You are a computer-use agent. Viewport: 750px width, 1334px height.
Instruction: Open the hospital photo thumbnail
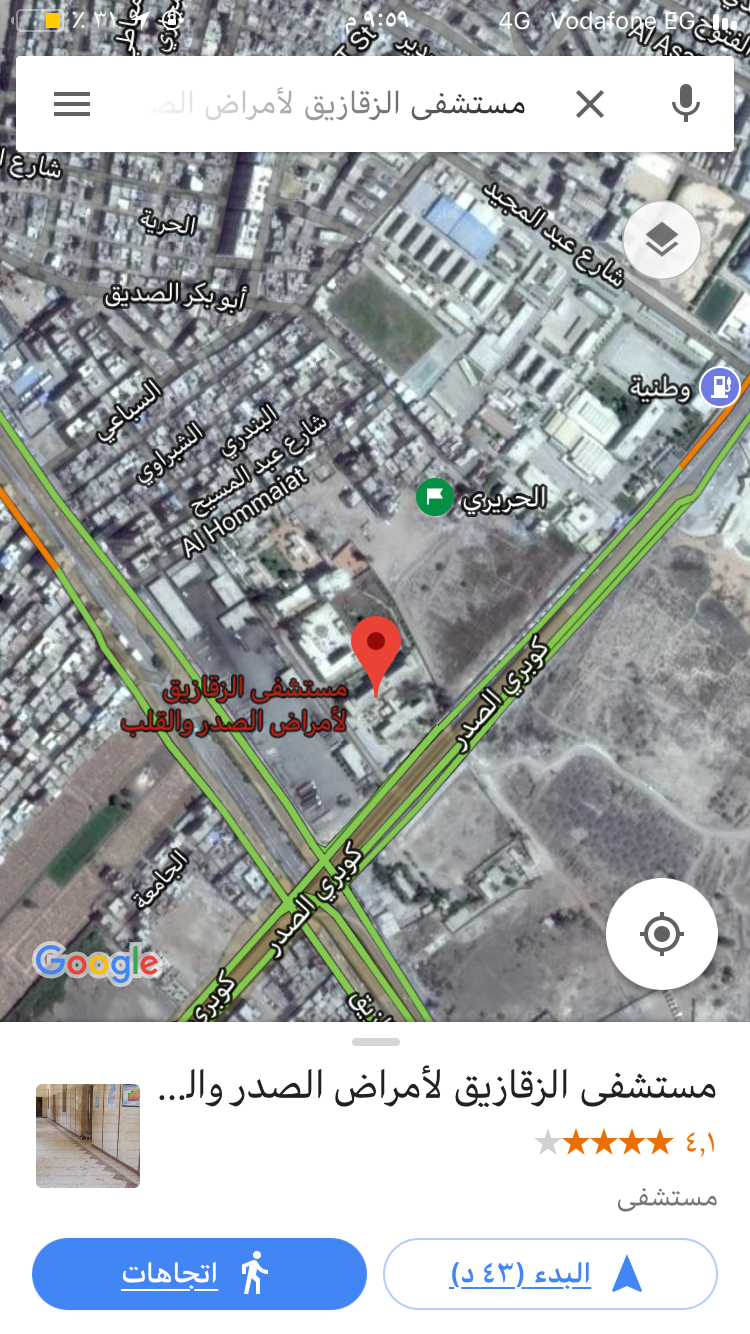(88, 1135)
